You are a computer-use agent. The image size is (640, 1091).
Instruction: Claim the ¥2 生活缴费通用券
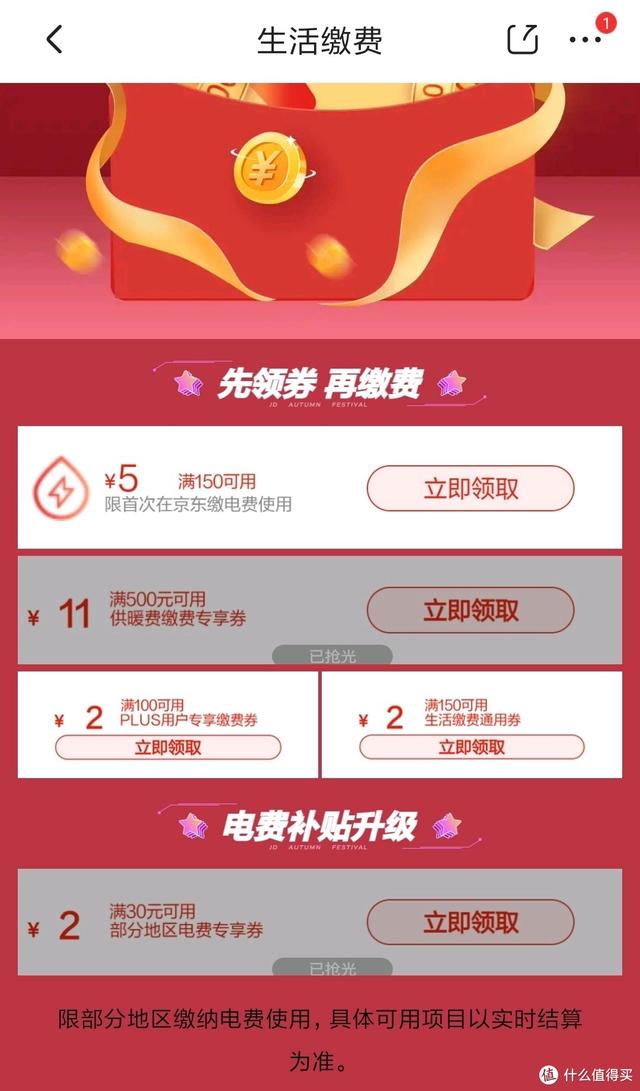(x=472, y=747)
